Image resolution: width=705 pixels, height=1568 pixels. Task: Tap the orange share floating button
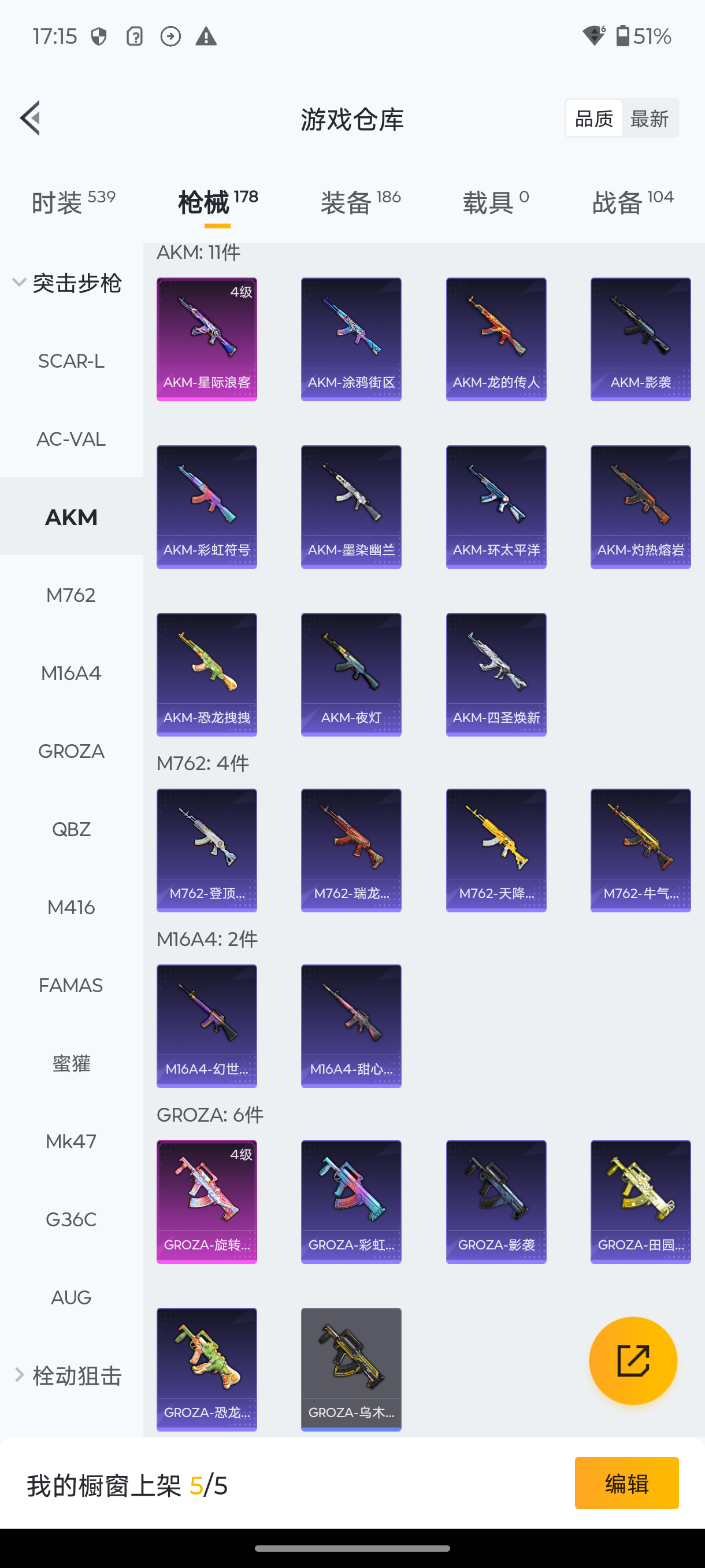633,1360
